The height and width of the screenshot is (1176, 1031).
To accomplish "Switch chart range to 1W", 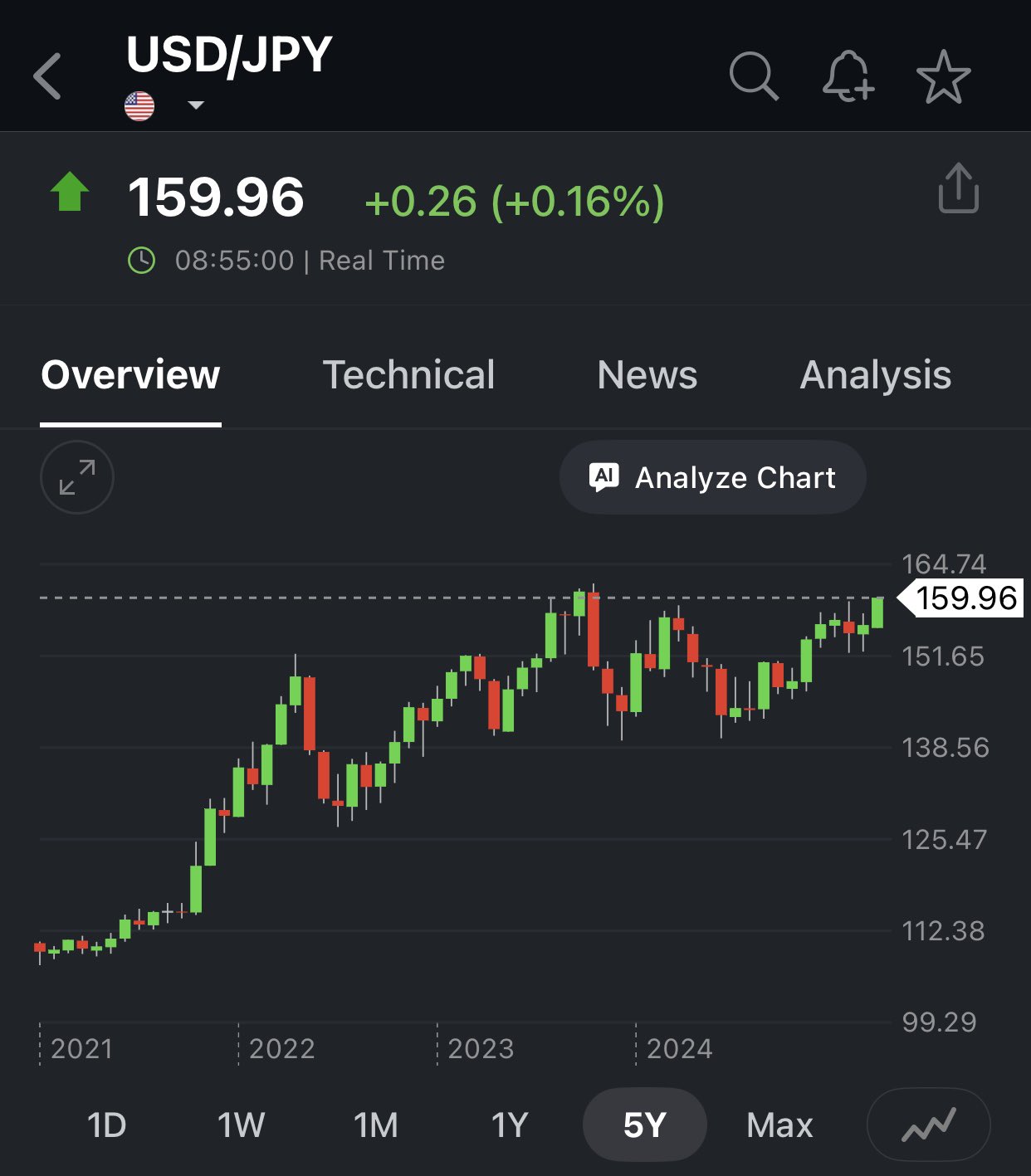I will [241, 1125].
